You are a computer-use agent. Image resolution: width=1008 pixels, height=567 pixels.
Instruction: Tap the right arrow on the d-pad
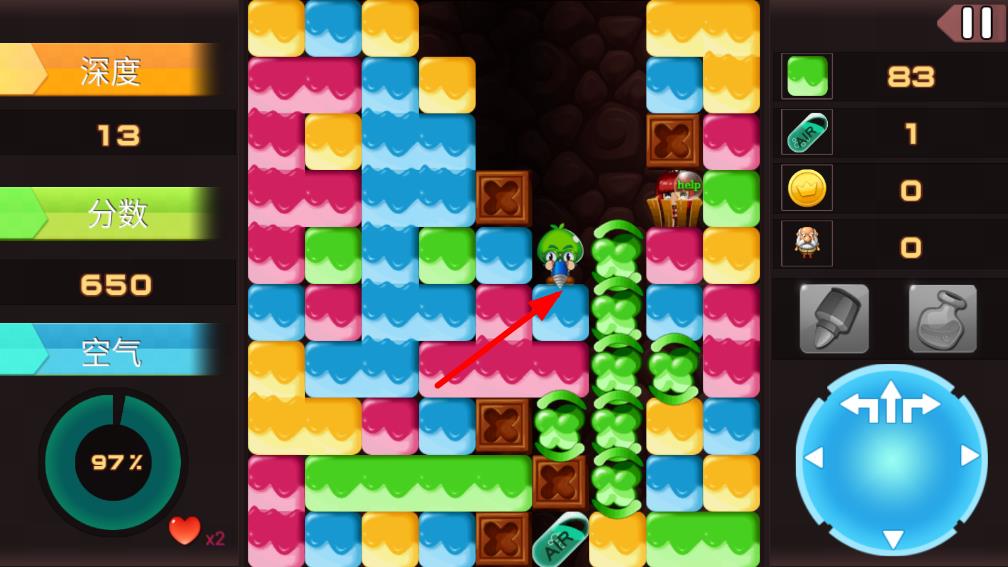pyautogui.click(x=969, y=457)
